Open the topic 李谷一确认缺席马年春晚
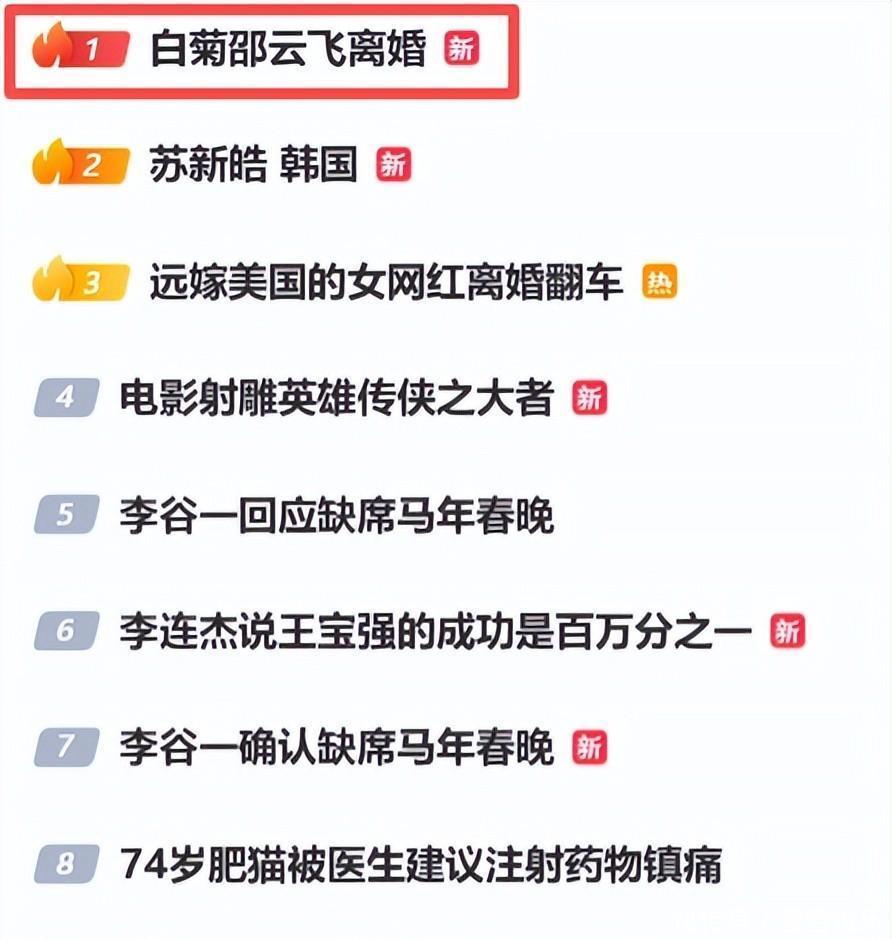The image size is (892, 939). pos(337,747)
